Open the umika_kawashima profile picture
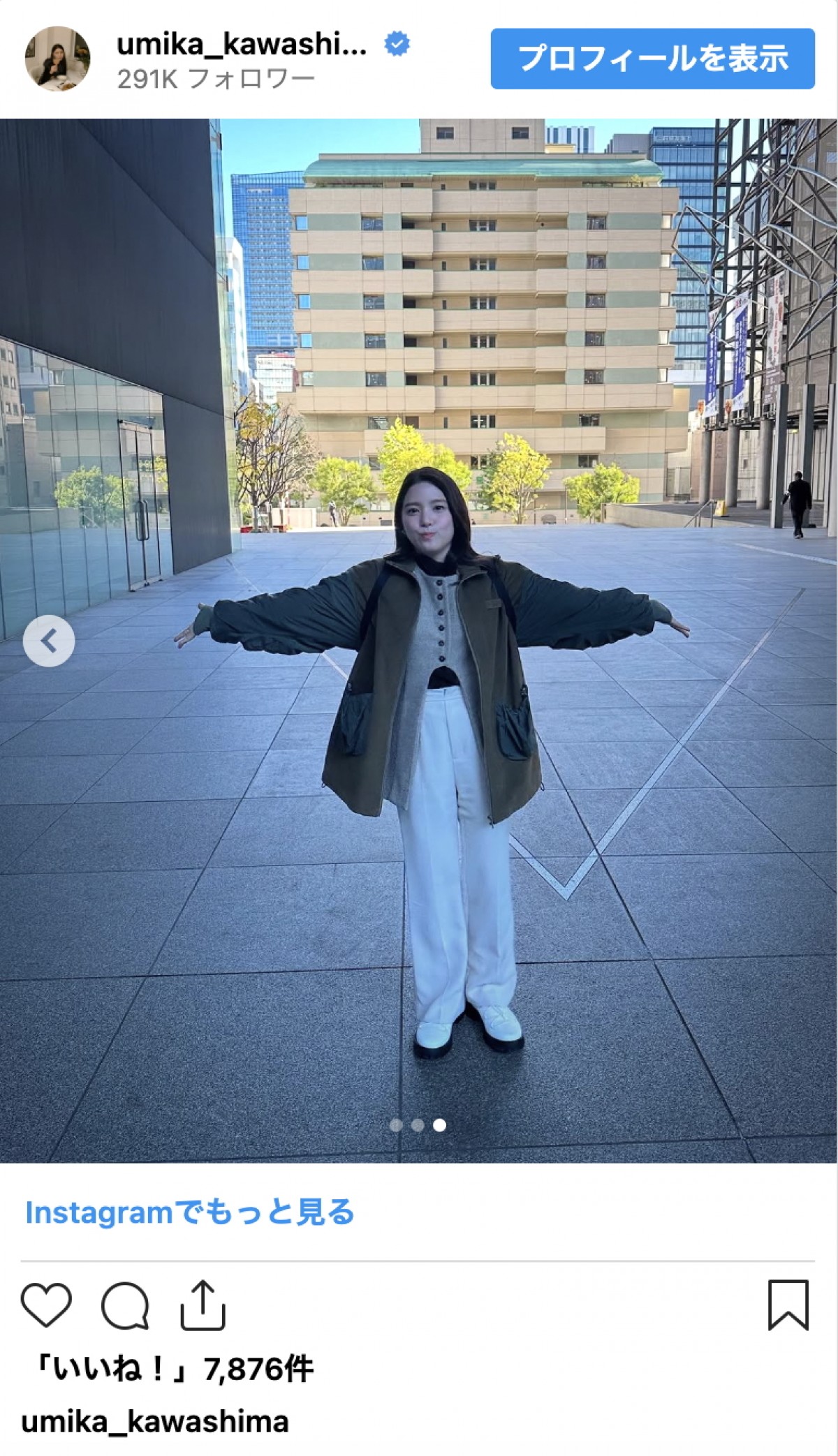Screen dimensions: 838x1456 coord(57,59)
